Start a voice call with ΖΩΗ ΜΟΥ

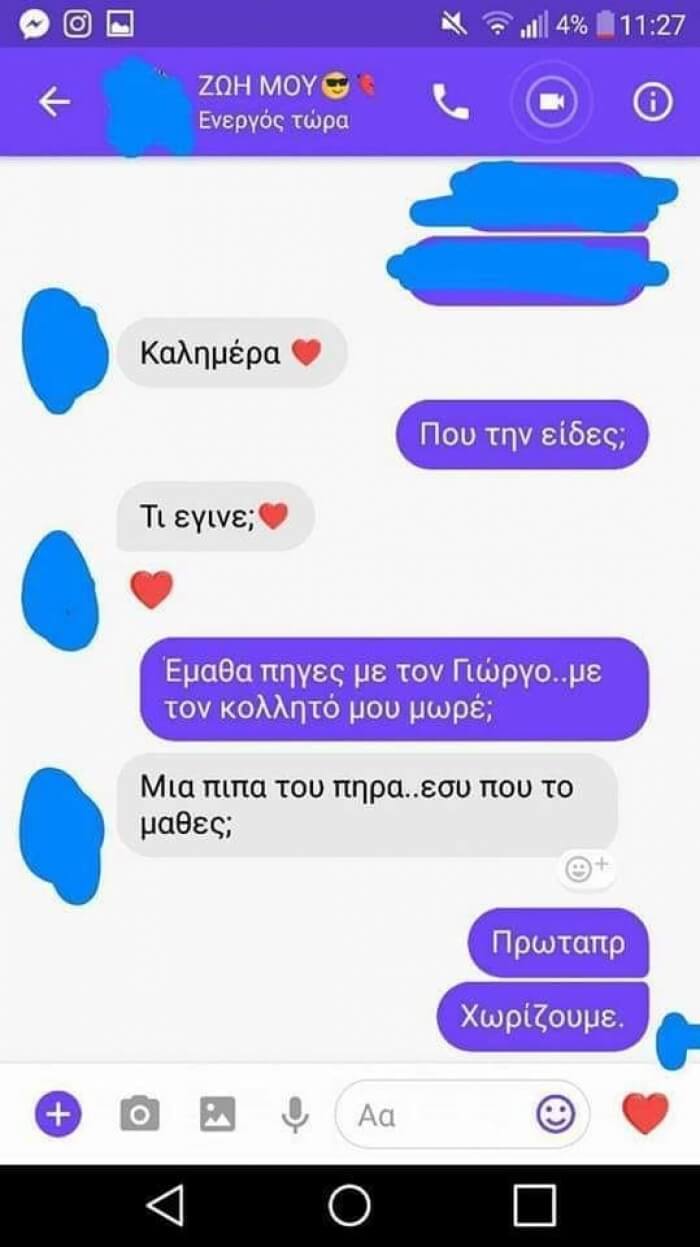(450, 102)
